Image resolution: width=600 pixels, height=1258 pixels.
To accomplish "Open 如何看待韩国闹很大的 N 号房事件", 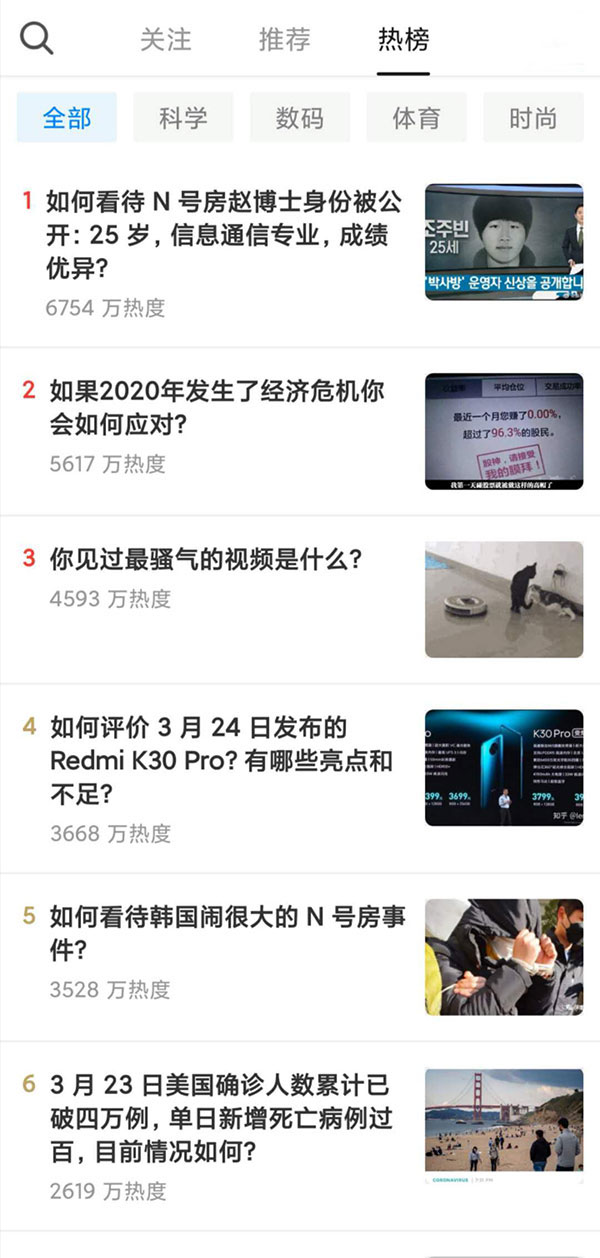I will (300, 957).
